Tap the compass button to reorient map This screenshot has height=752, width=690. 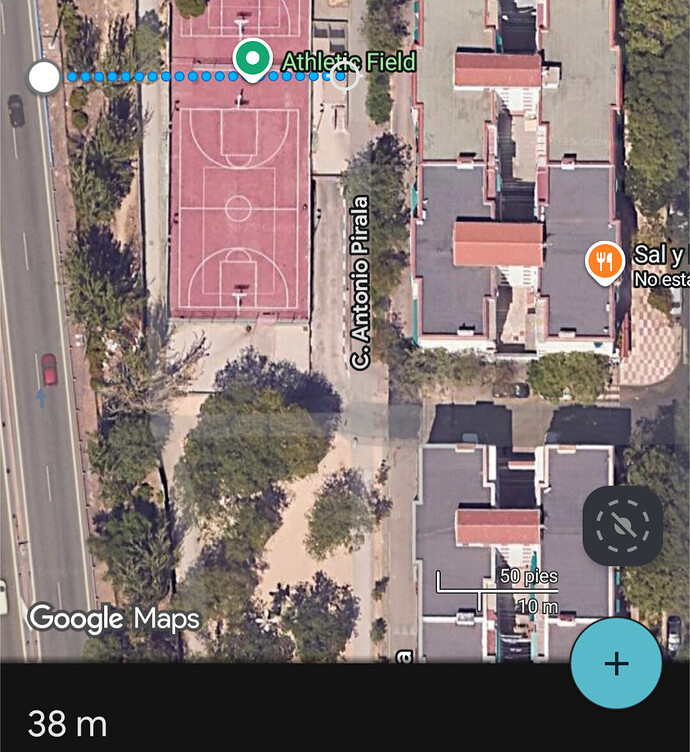click(x=623, y=526)
